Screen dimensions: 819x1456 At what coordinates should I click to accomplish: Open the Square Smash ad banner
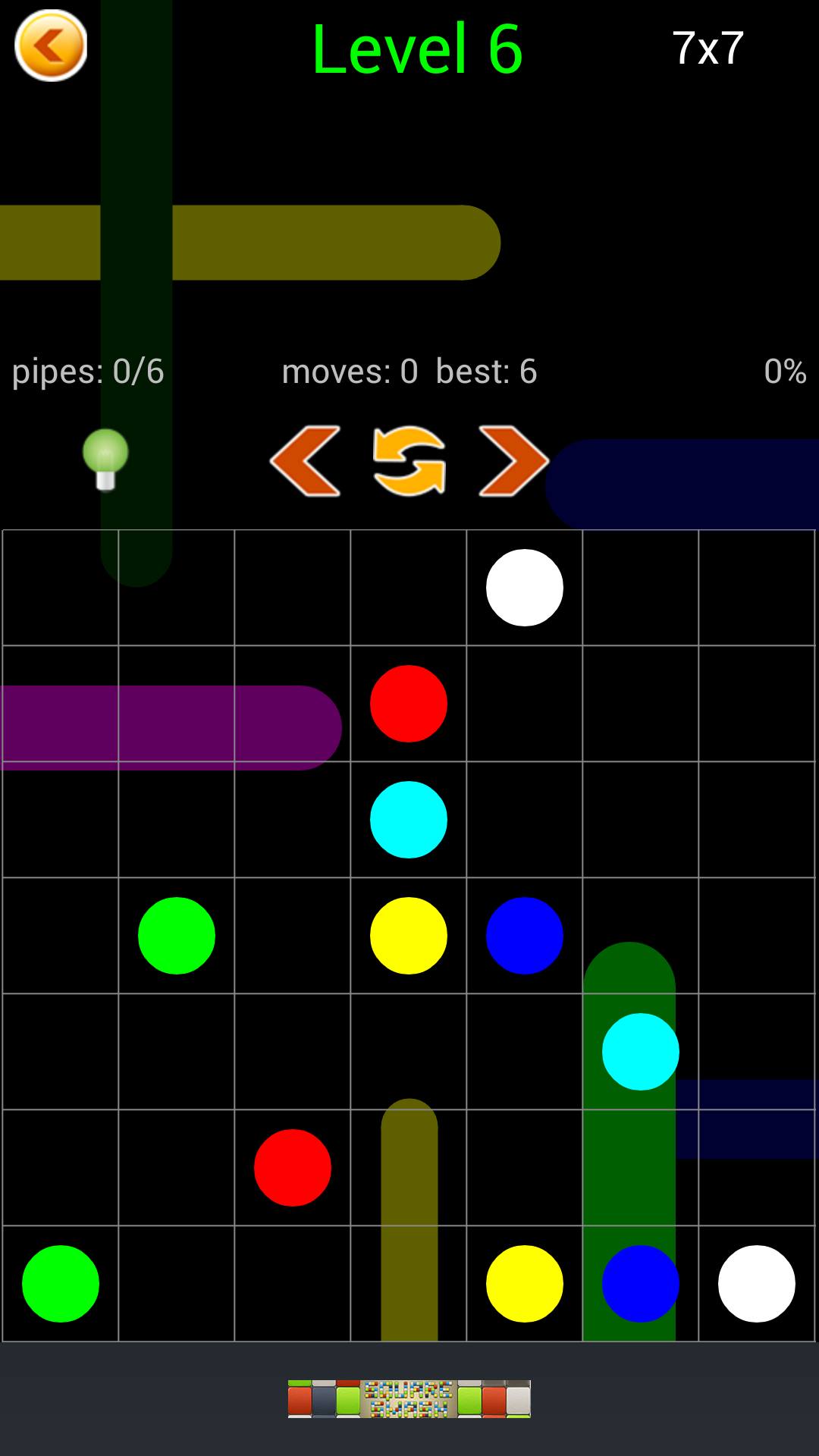409,1398
